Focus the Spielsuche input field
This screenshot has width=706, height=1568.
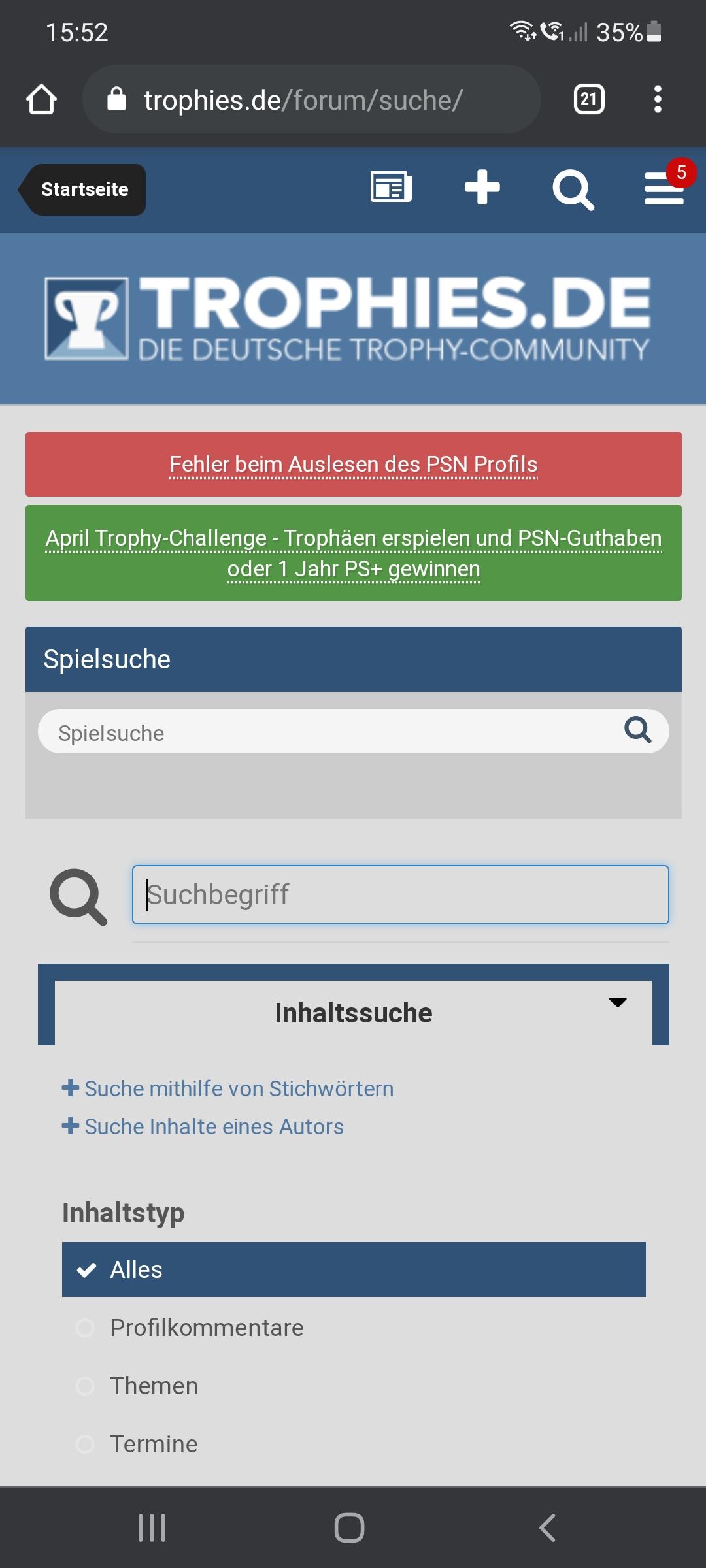pos(327,731)
